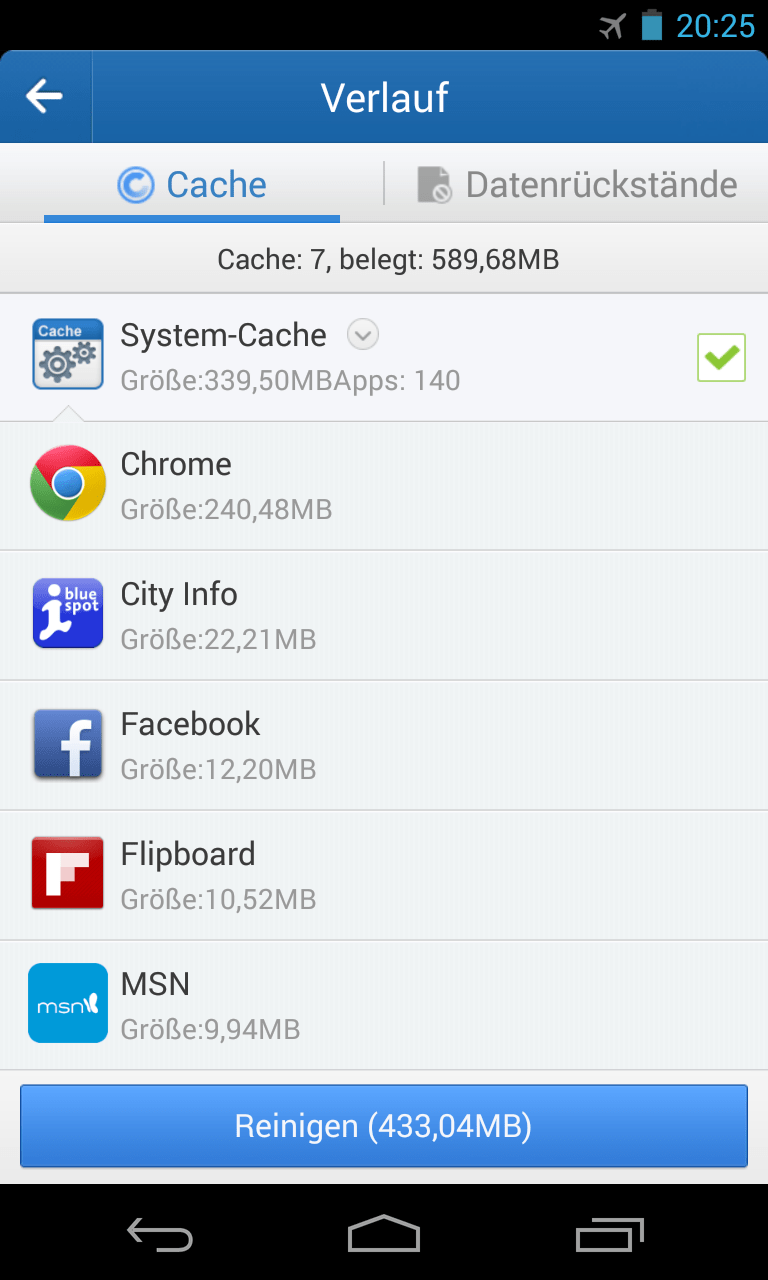Open the City Info cache entry
This screenshot has height=1280, width=768.
(x=384, y=614)
